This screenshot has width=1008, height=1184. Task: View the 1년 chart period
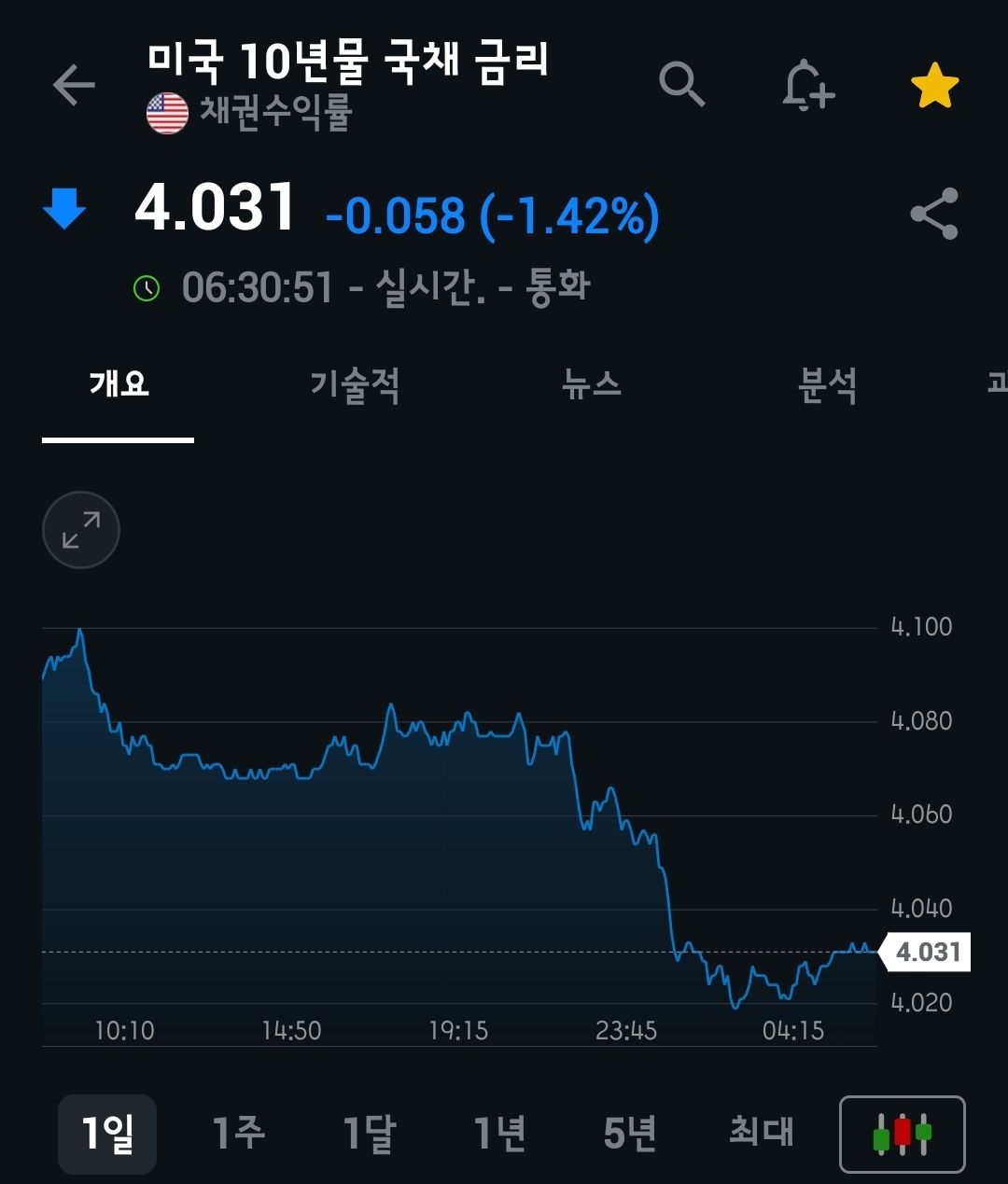[500, 1134]
